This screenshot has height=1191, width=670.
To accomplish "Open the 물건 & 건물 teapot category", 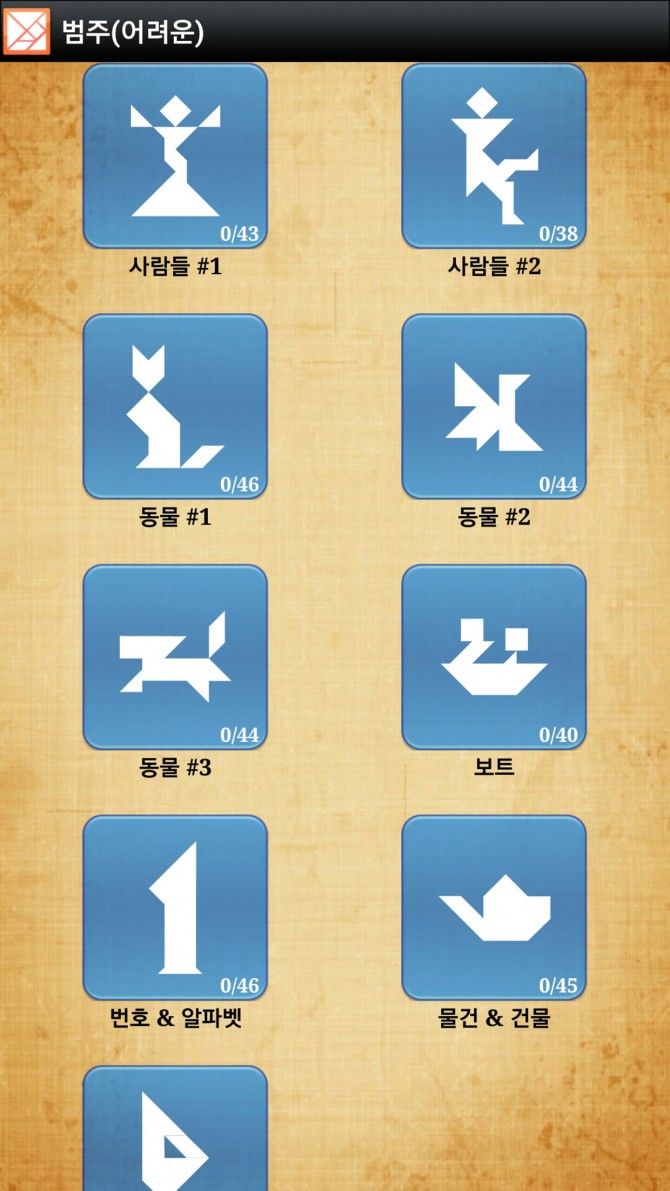I will [x=494, y=907].
